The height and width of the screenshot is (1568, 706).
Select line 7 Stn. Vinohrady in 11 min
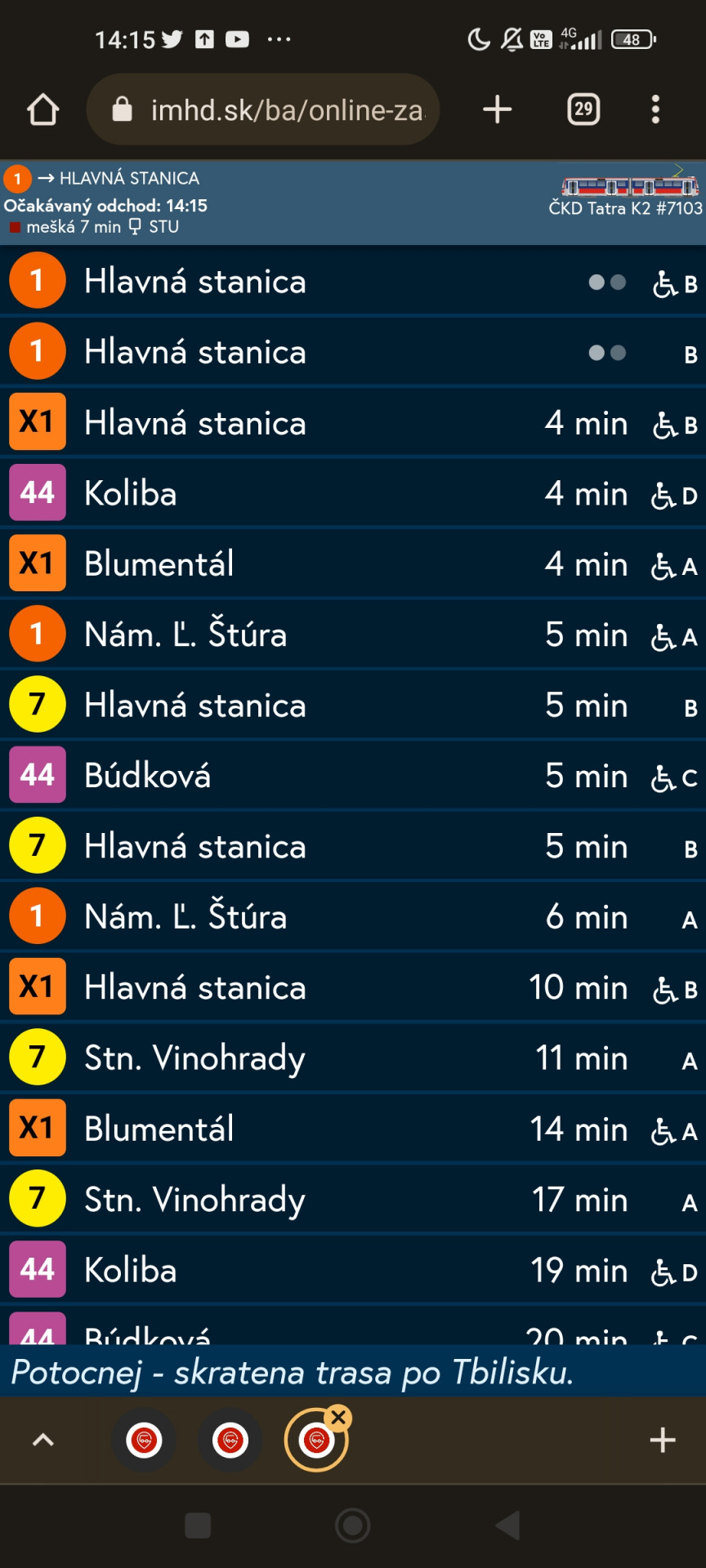(x=353, y=1058)
